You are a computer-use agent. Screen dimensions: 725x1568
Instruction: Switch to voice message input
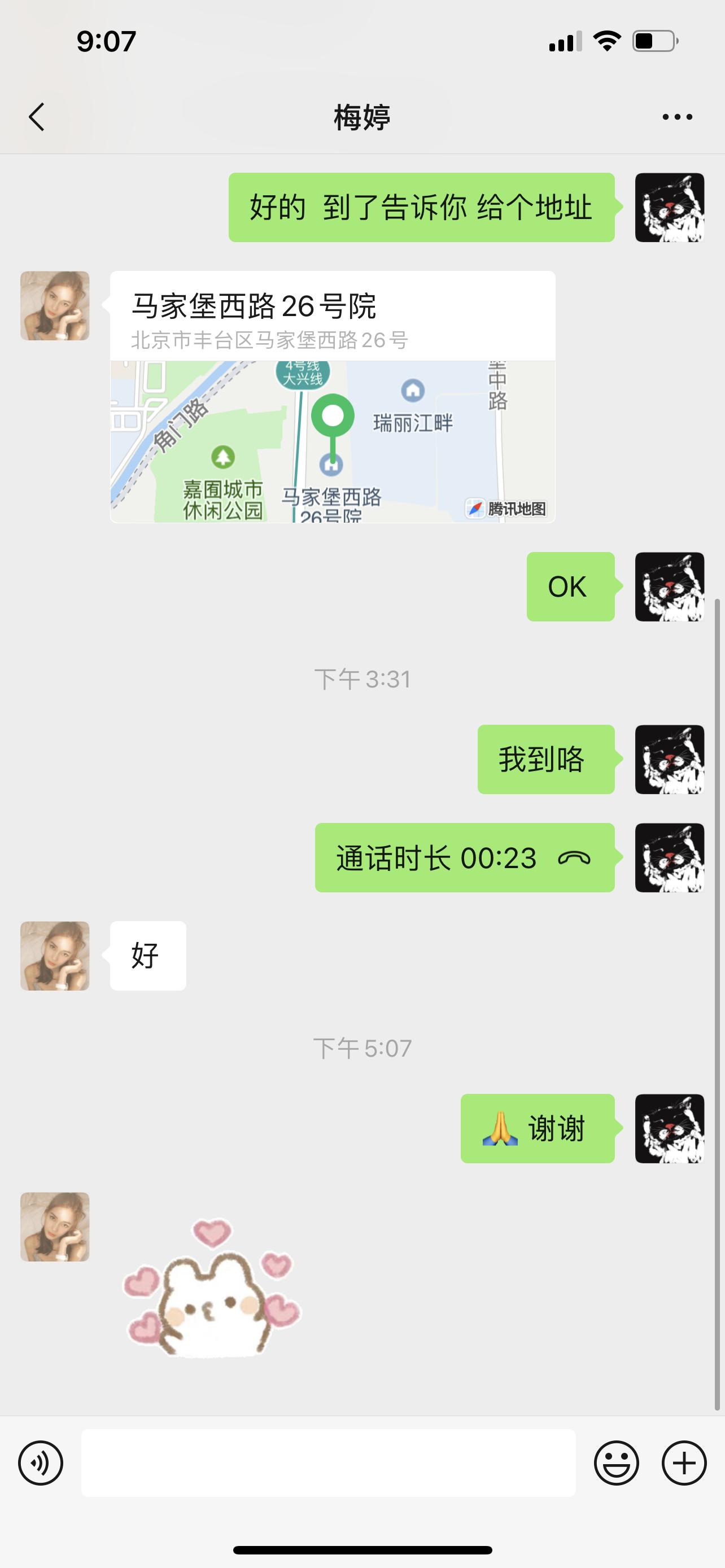pyautogui.click(x=41, y=1462)
